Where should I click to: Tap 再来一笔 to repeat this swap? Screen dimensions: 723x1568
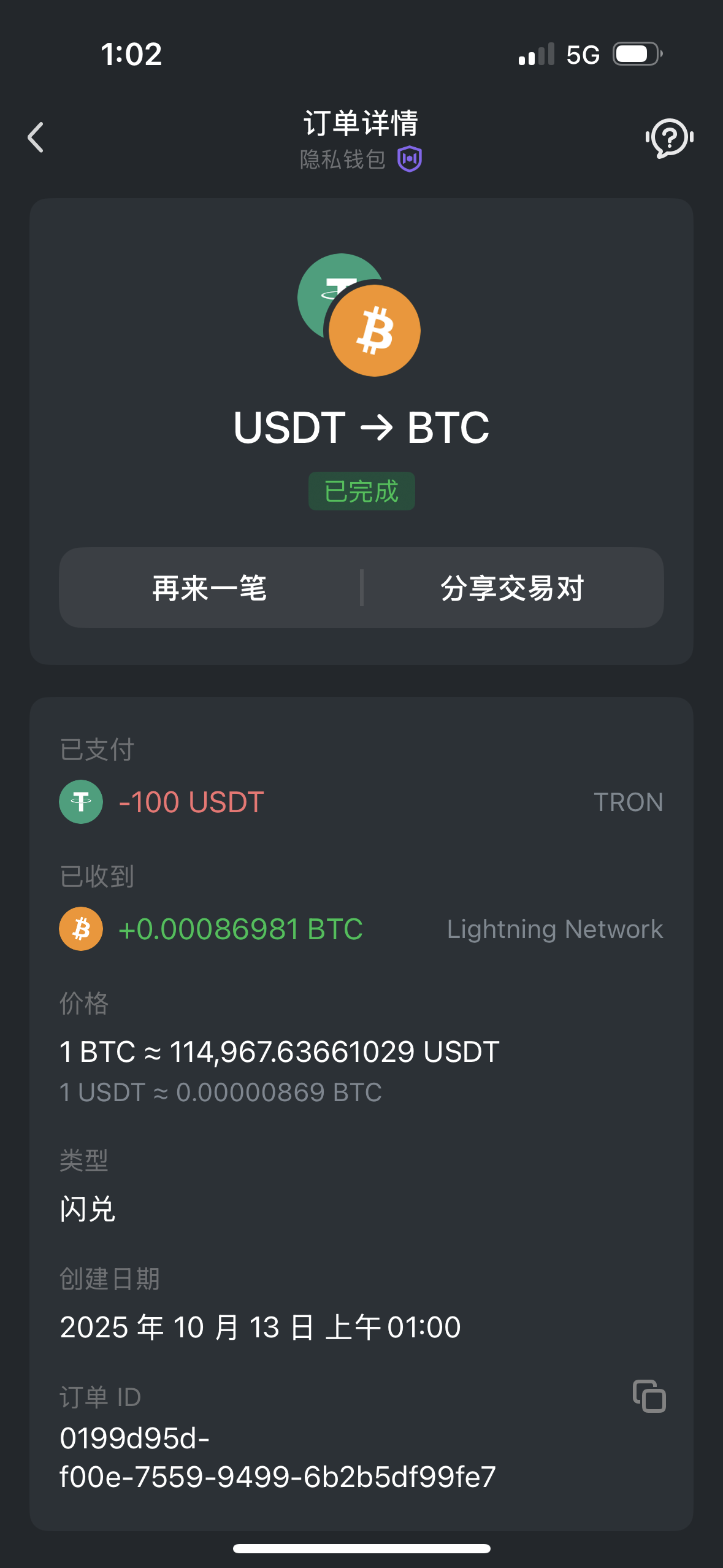pos(210,588)
